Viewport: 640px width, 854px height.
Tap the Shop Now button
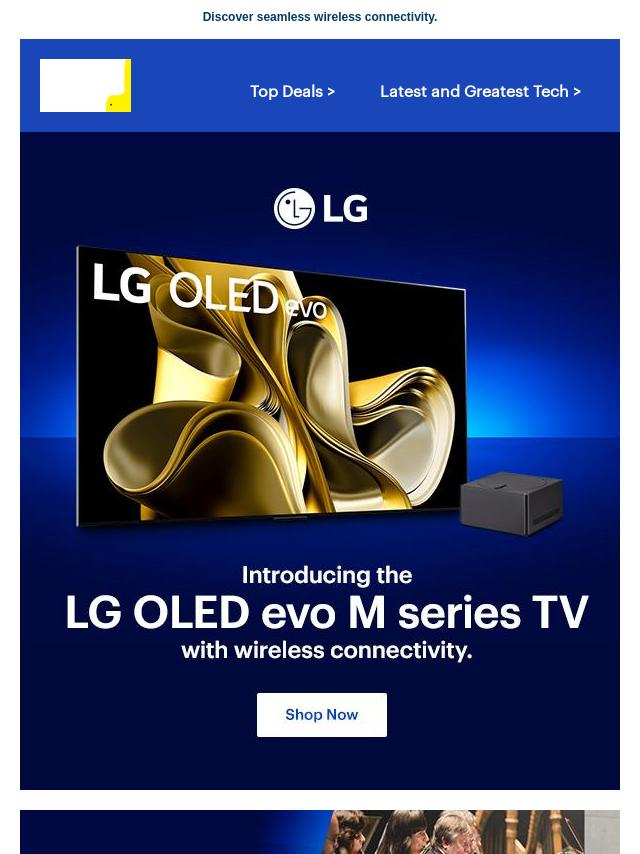point(321,715)
